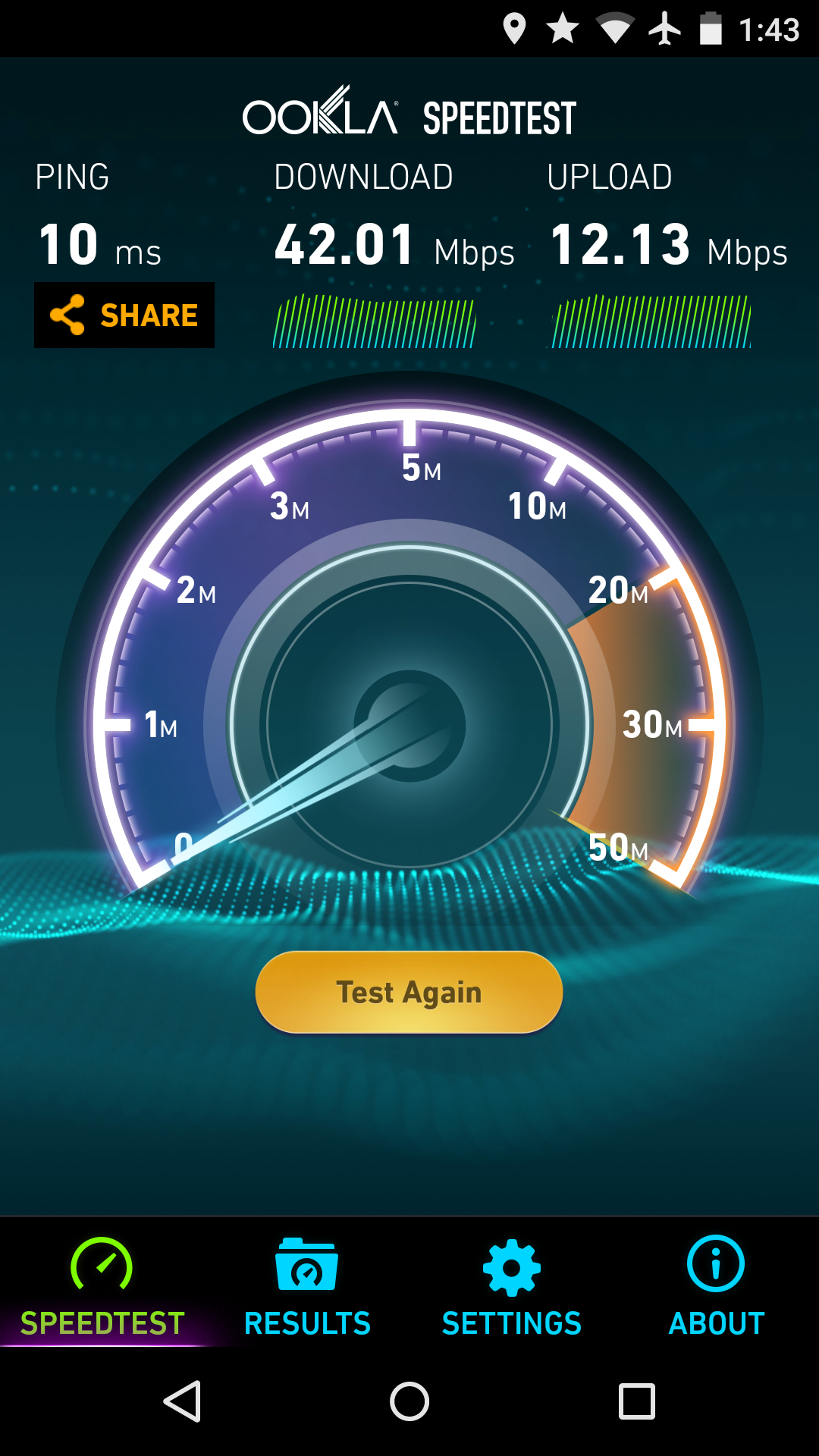Open the Settings tab

pos(512,1286)
